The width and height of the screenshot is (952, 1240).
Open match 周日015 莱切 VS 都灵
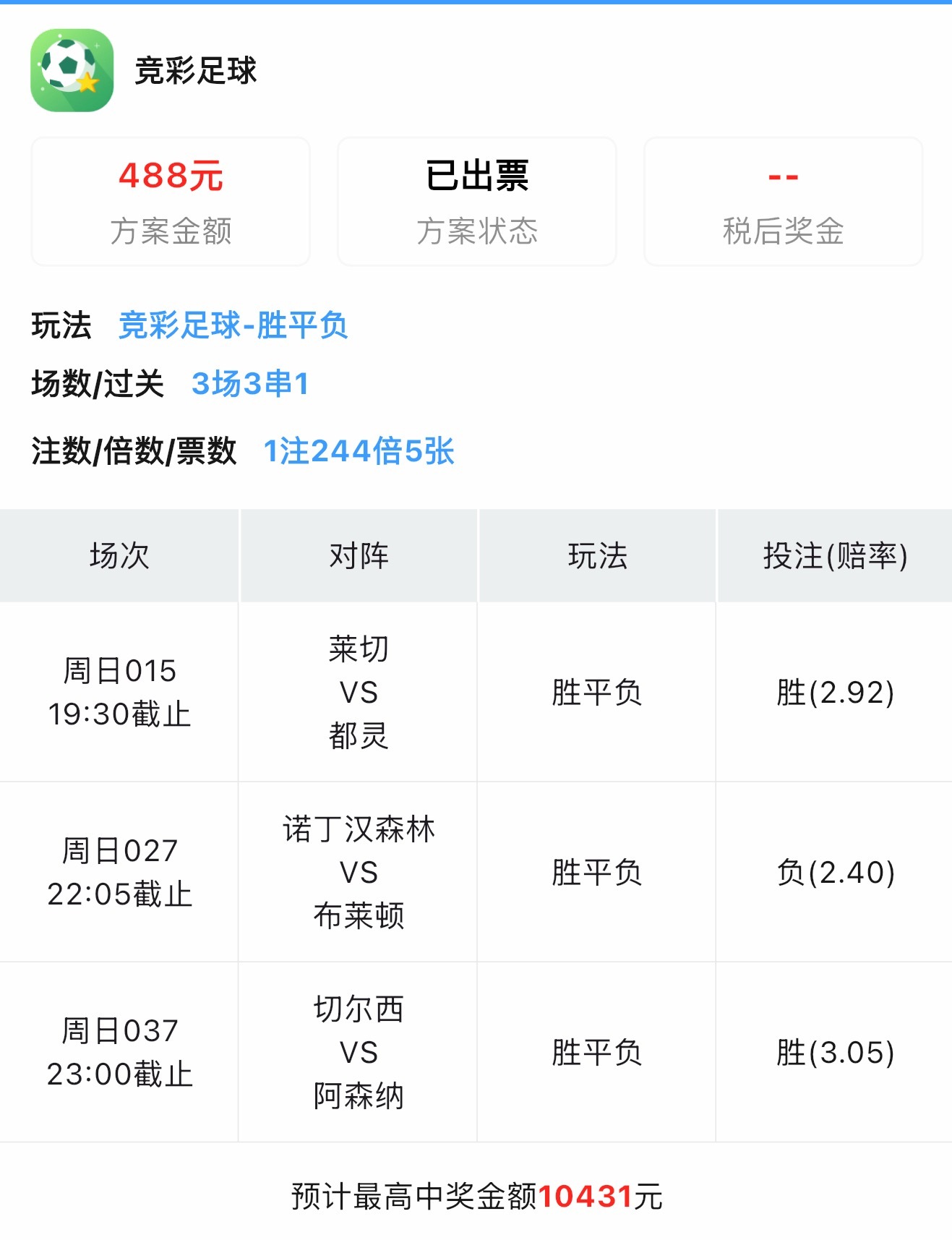(x=358, y=693)
